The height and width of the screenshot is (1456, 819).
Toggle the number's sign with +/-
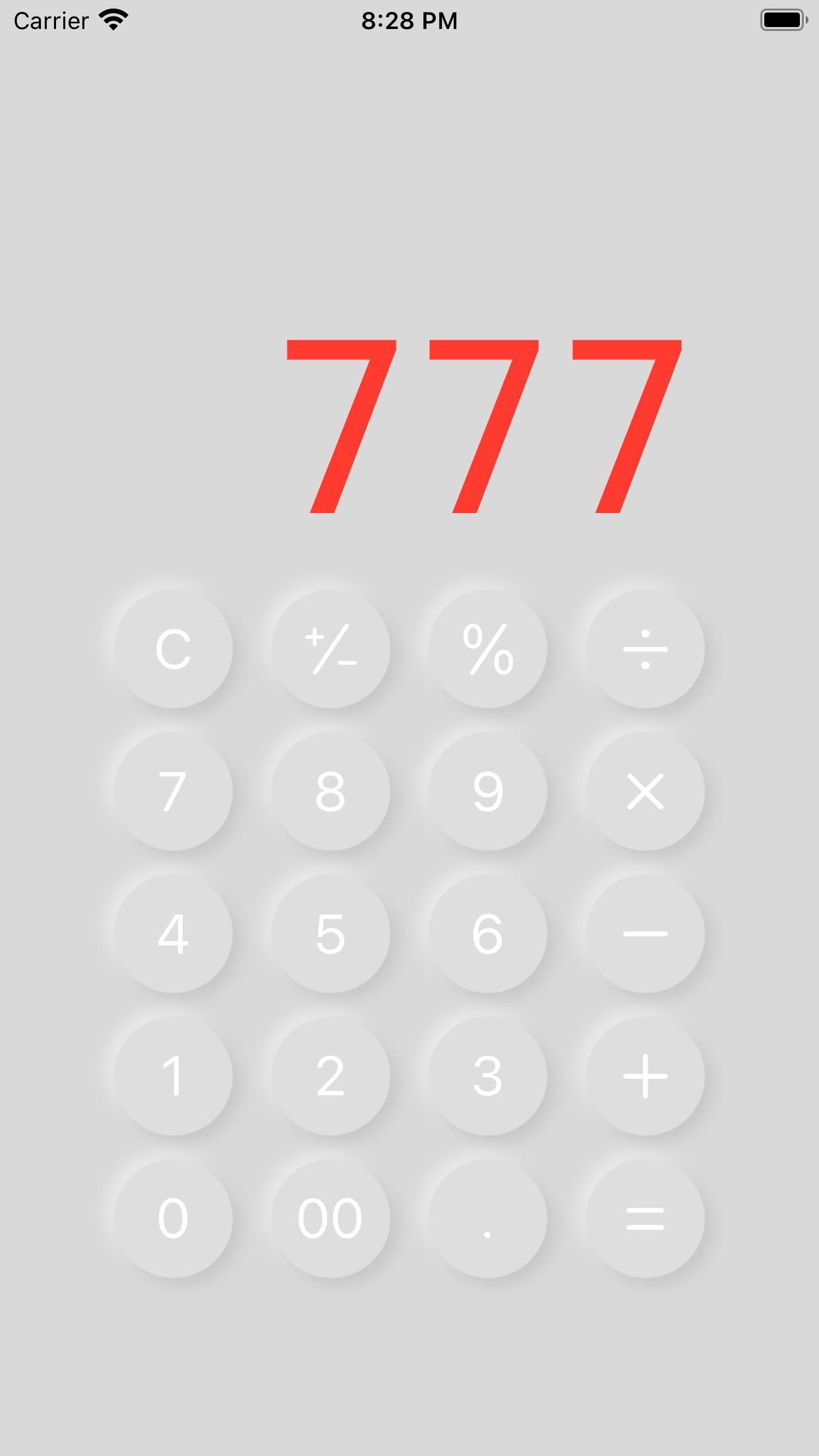[331, 649]
